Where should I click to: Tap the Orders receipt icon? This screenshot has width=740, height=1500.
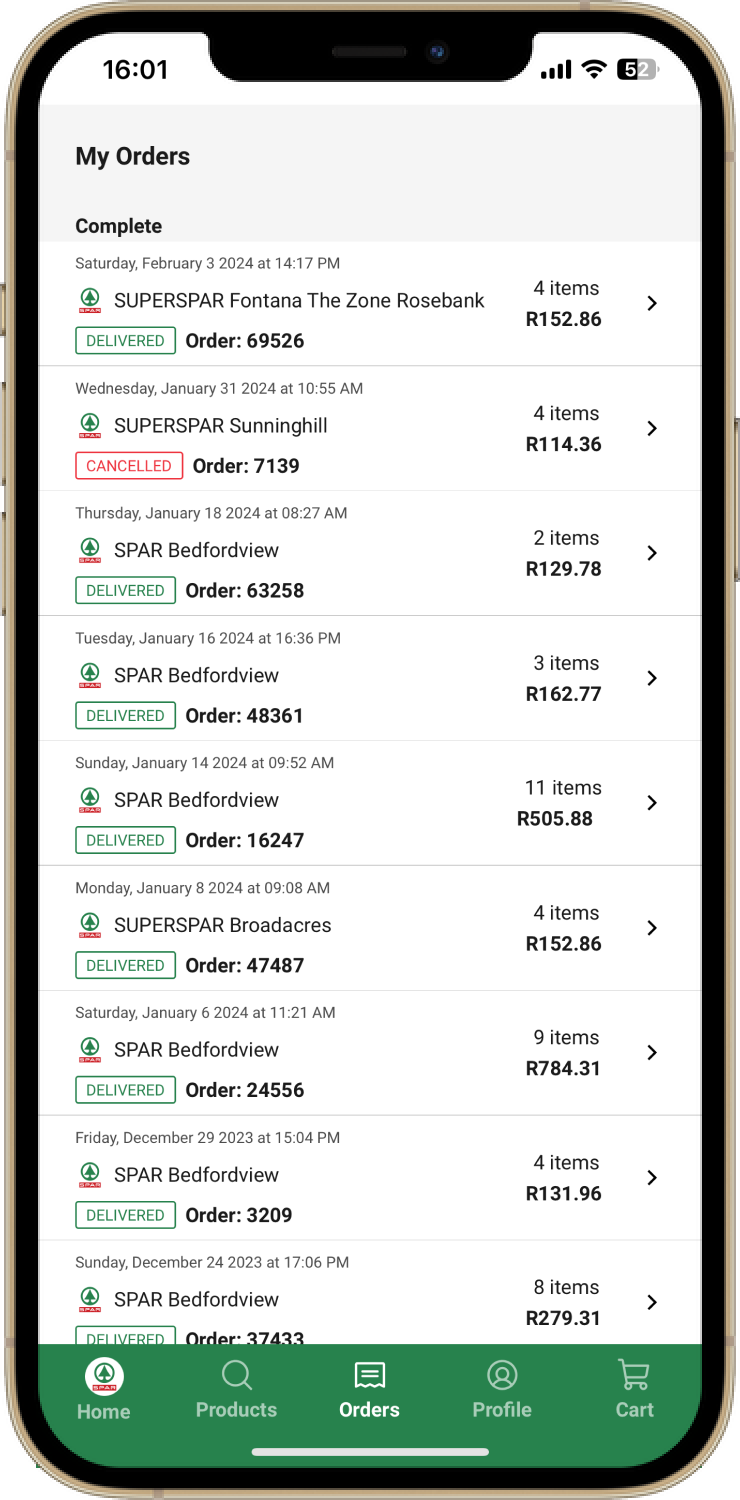coord(369,1375)
